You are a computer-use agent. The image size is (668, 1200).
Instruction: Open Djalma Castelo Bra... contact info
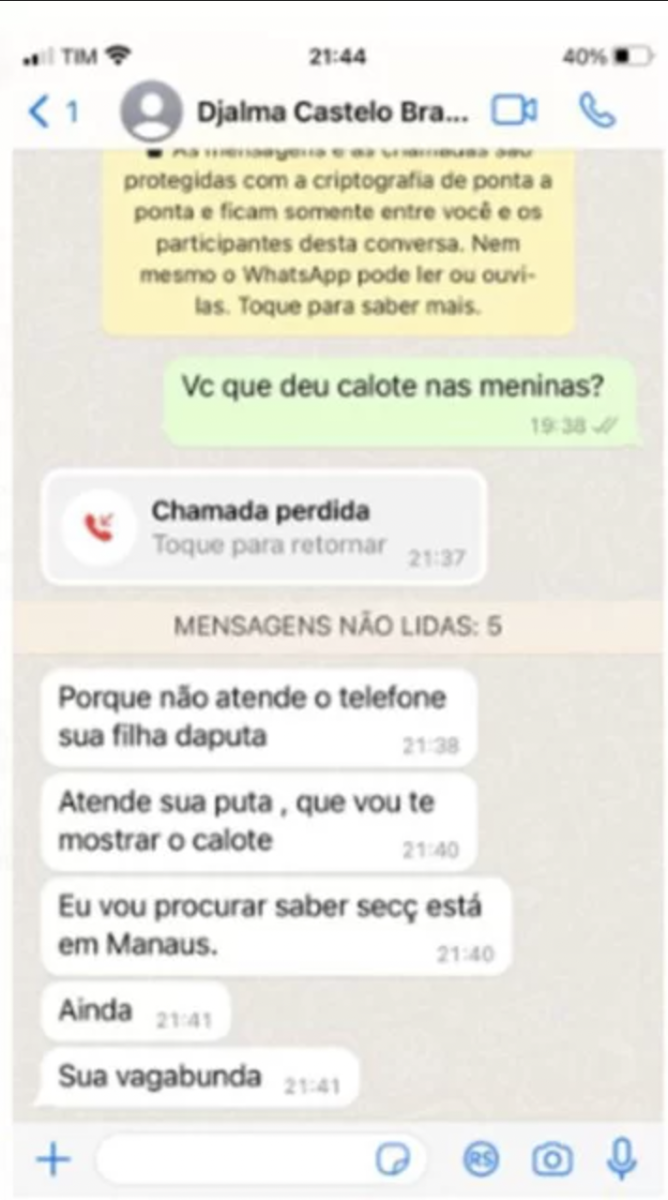tap(328, 112)
